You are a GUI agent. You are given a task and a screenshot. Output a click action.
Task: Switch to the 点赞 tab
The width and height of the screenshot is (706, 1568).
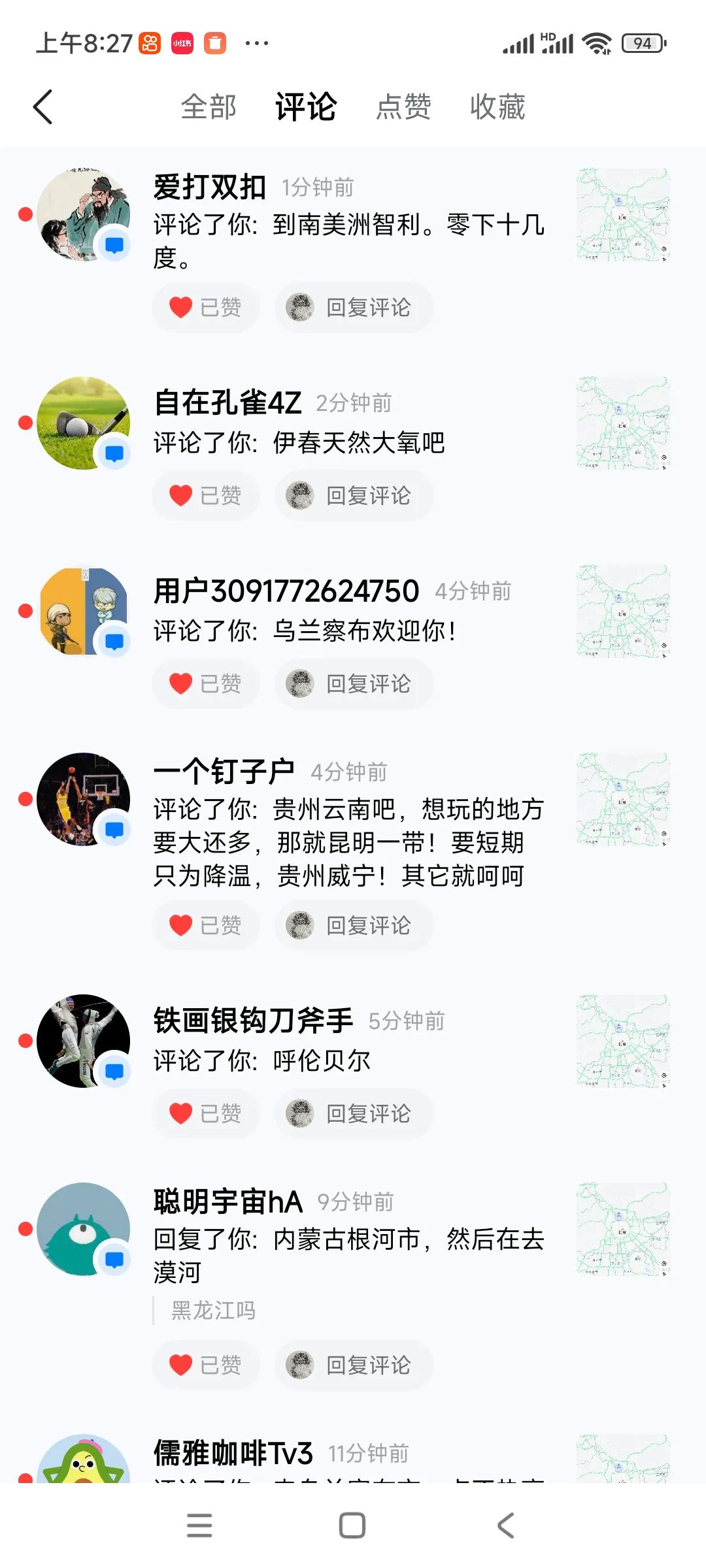tap(403, 107)
